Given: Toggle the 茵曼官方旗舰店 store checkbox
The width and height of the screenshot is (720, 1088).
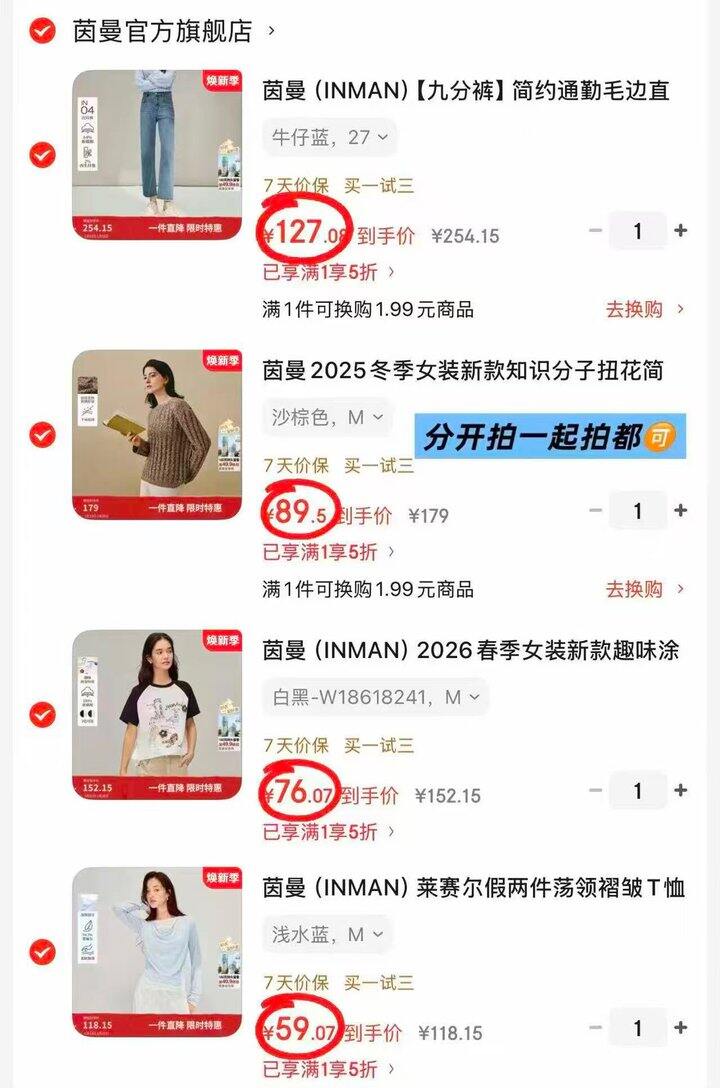Looking at the screenshot, I should pos(42,32).
